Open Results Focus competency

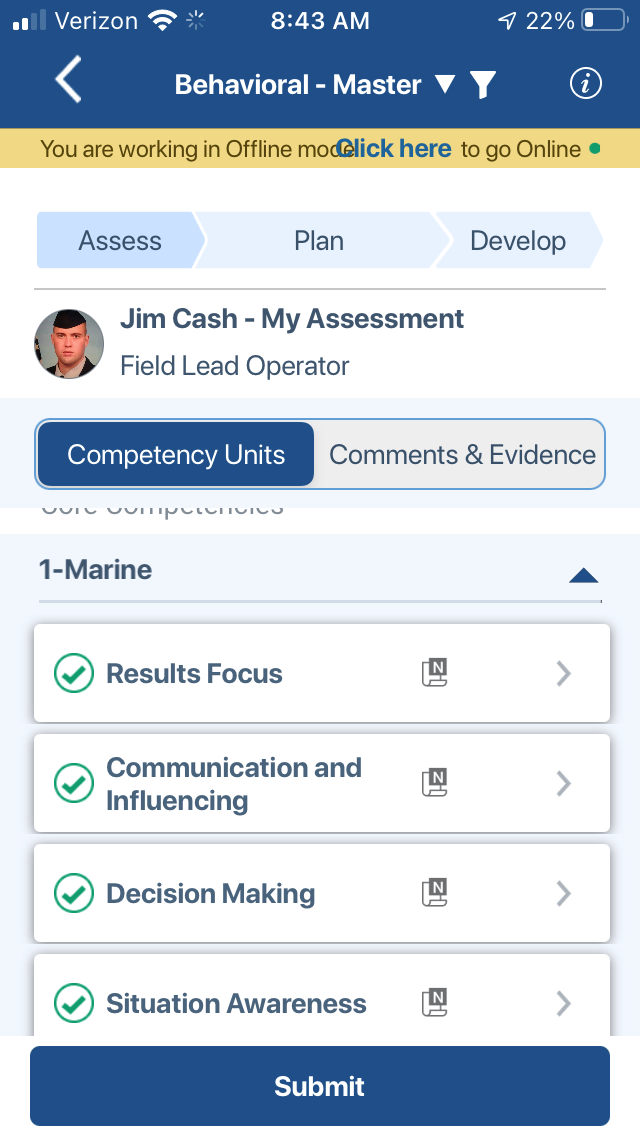coord(322,673)
